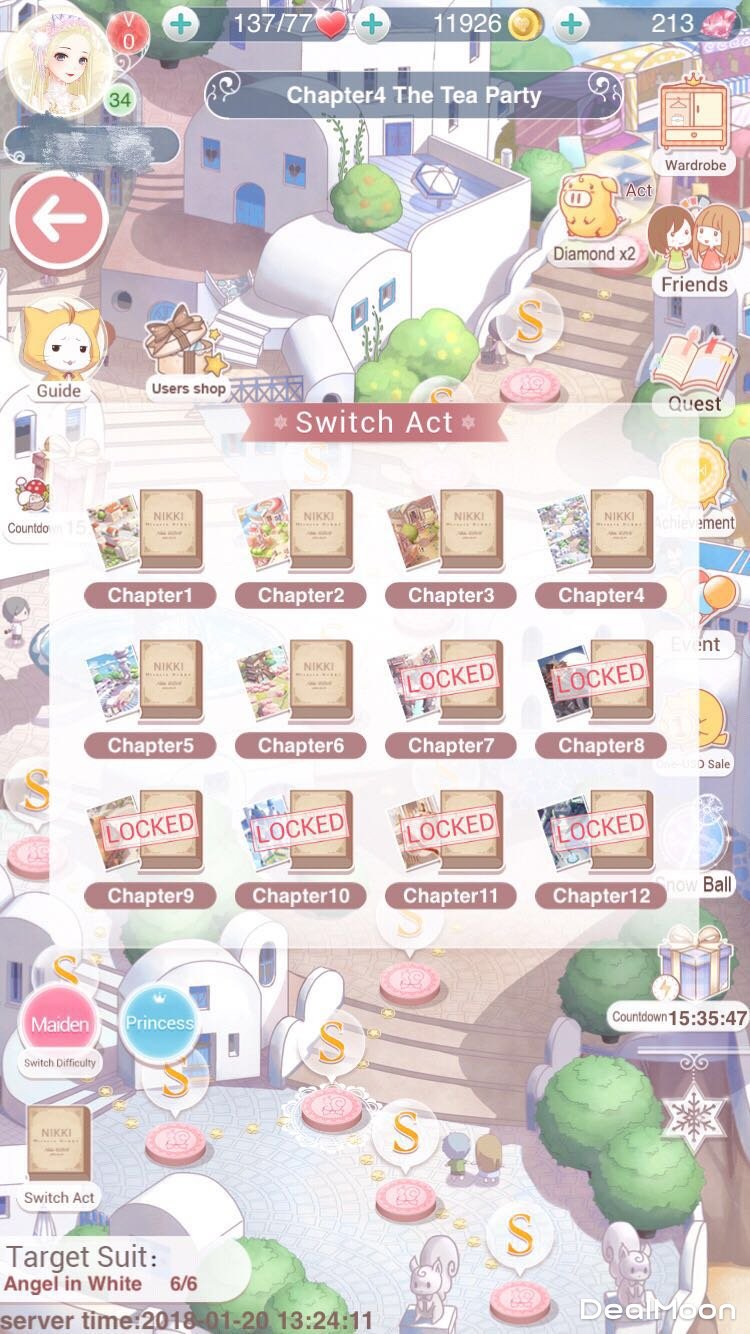The width and height of the screenshot is (750, 1334).
Task: Open Friends list
Action: pos(693,248)
